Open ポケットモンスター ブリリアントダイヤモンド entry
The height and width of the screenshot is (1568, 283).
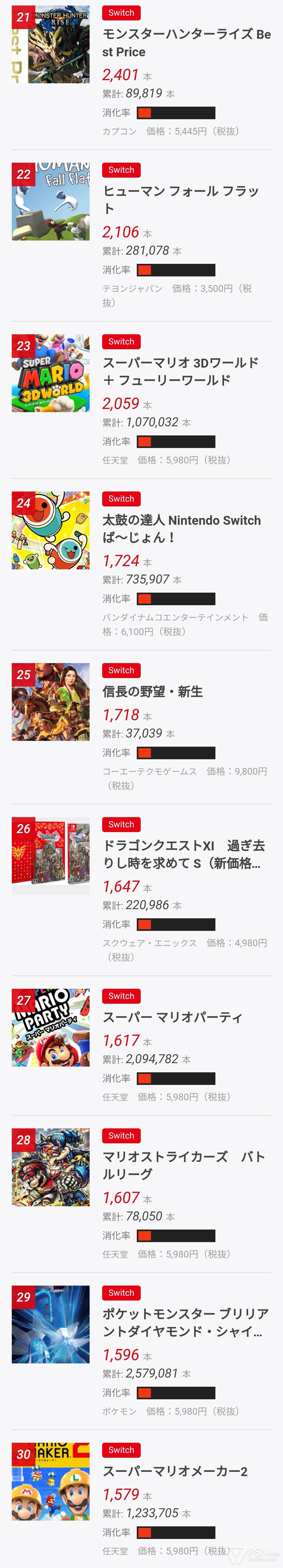coord(185,1322)
